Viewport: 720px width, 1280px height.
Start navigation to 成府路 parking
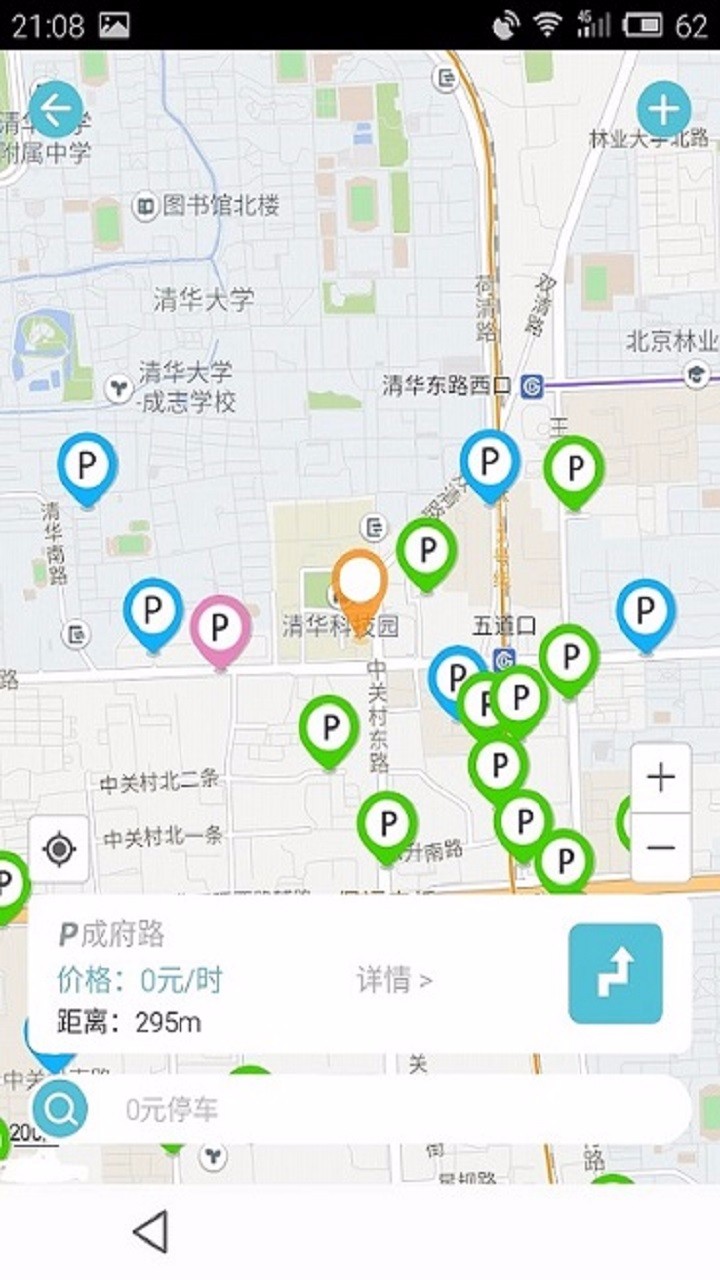[x=615, y=973]
